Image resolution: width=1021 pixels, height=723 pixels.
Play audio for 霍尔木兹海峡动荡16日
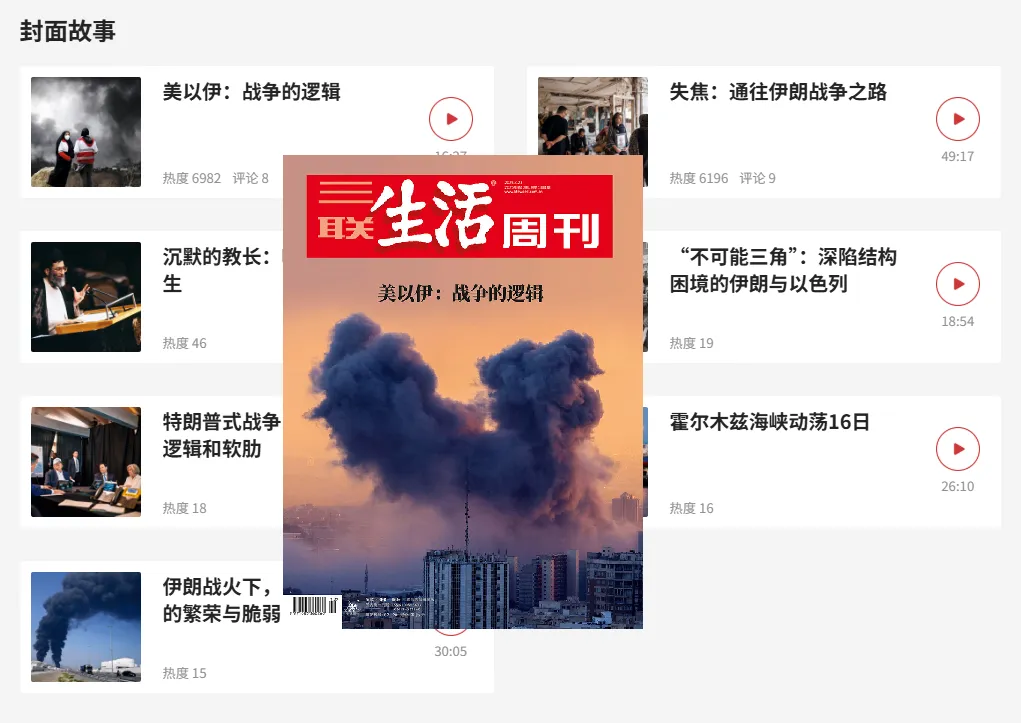958,449
